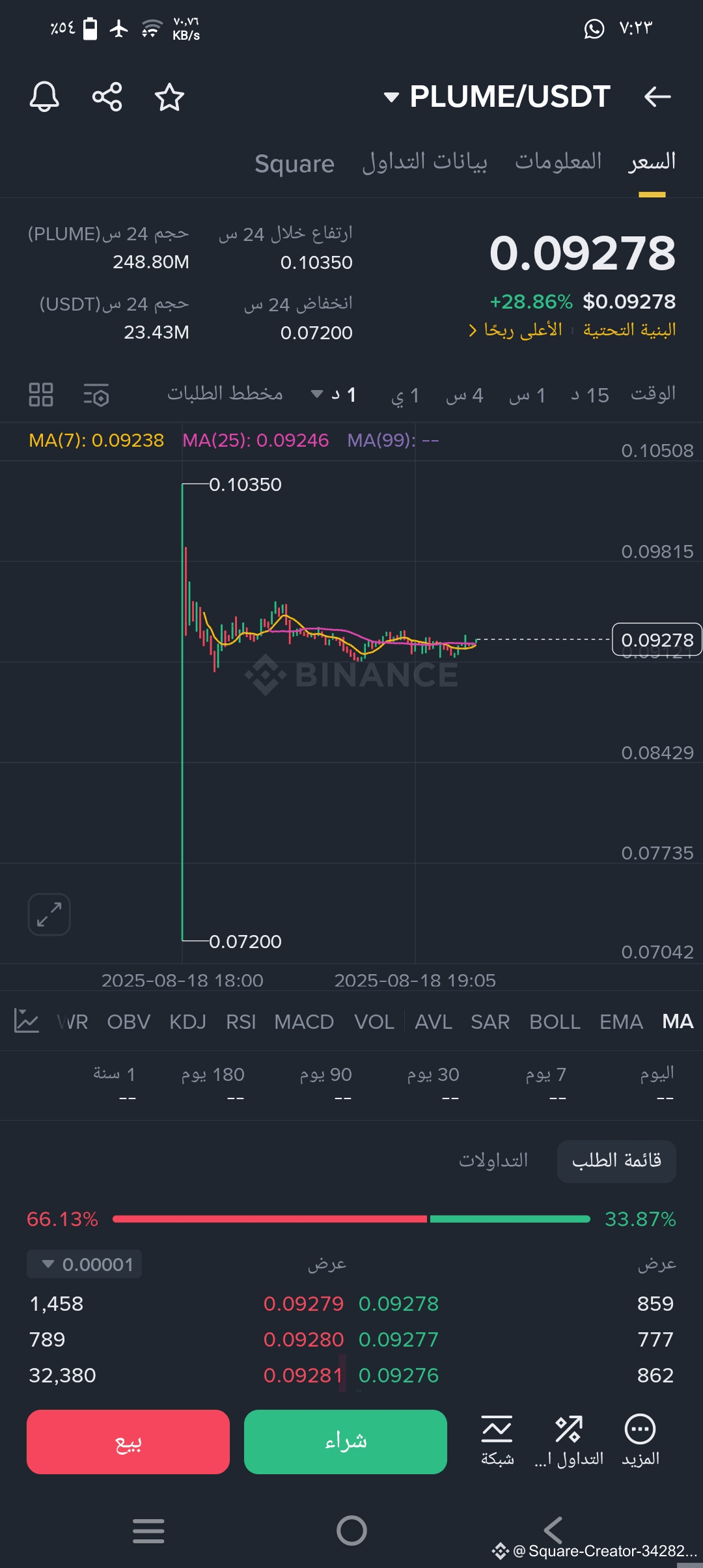703x1568 pixels.
Task: Select the 15 د chart interval
Action: 590,395
